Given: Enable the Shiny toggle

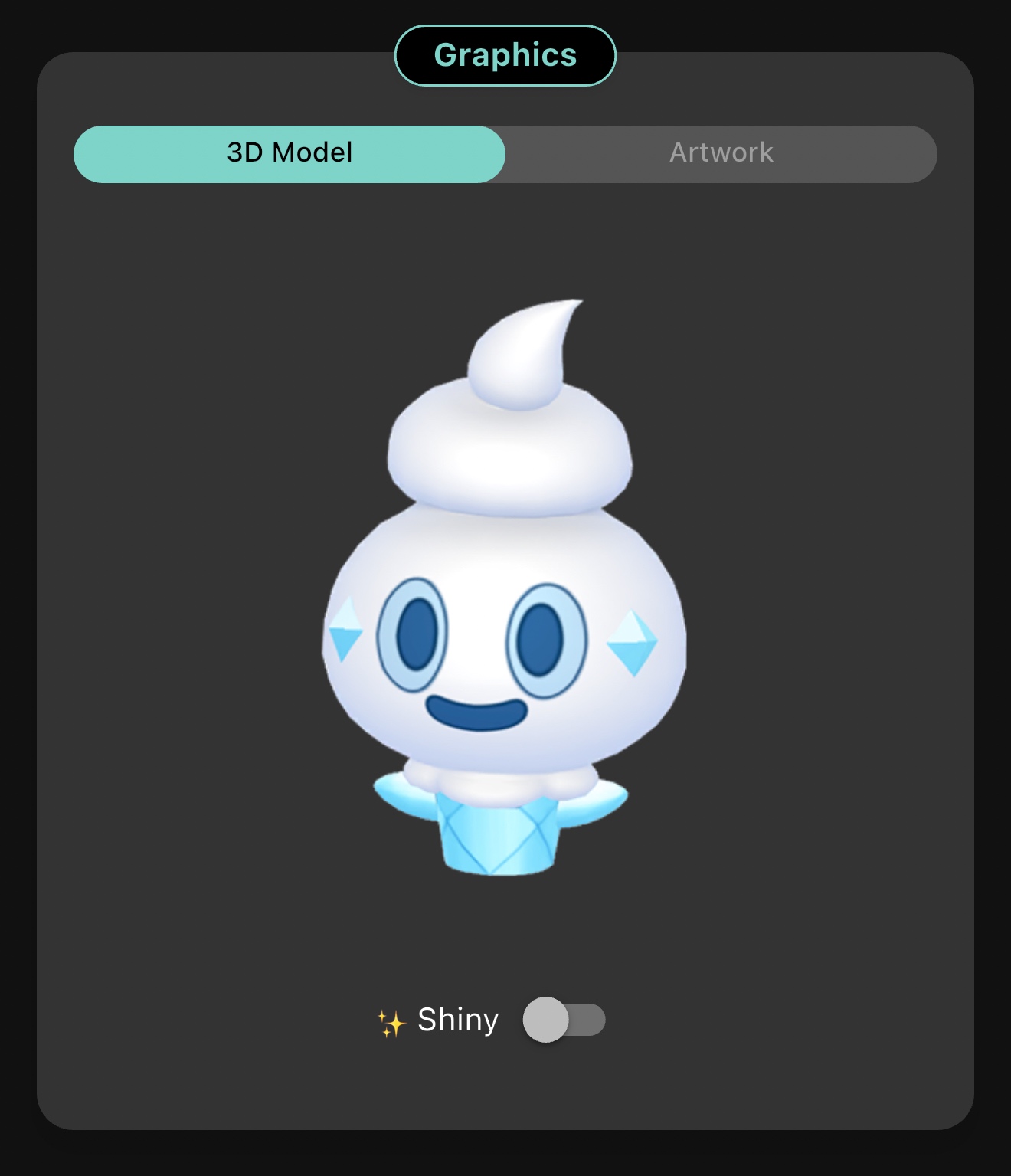Looking at the screenshot, I should 564,1020.
